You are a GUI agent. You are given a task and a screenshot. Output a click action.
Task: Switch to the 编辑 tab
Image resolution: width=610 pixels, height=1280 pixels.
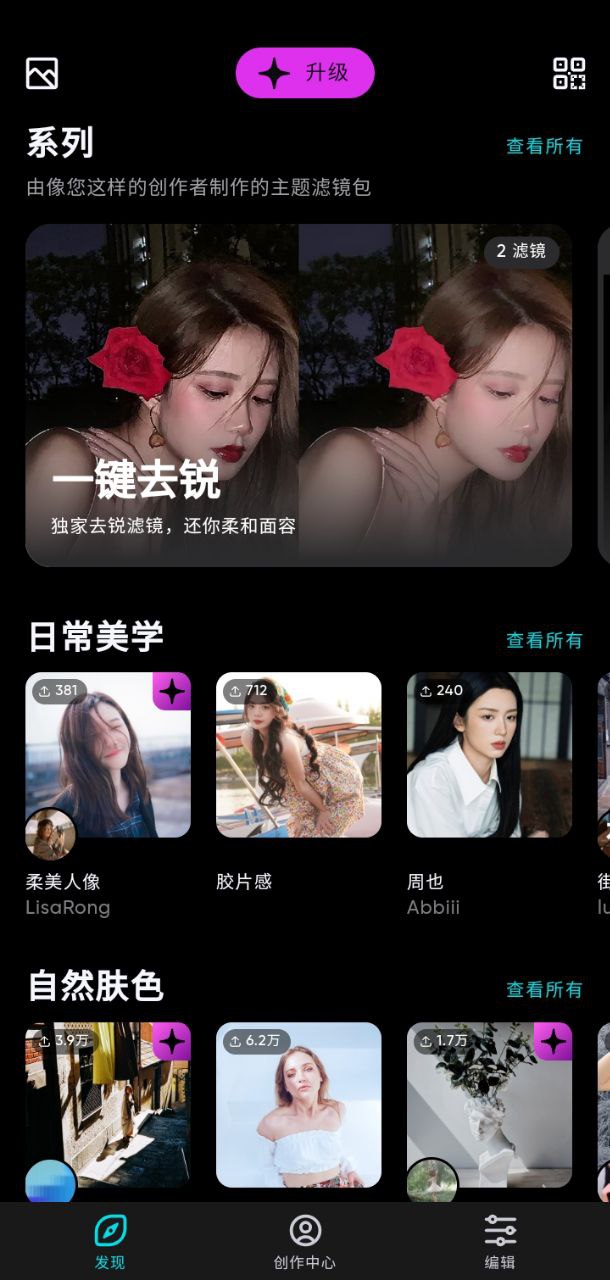click(x=500, y=1241)
